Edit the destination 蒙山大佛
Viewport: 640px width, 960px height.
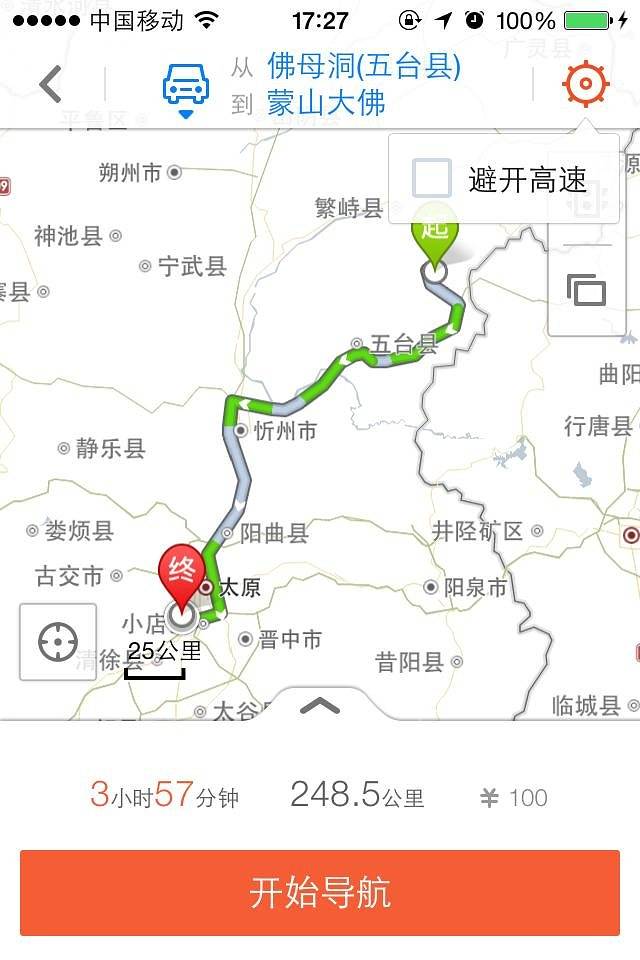(x=326, y=104)
